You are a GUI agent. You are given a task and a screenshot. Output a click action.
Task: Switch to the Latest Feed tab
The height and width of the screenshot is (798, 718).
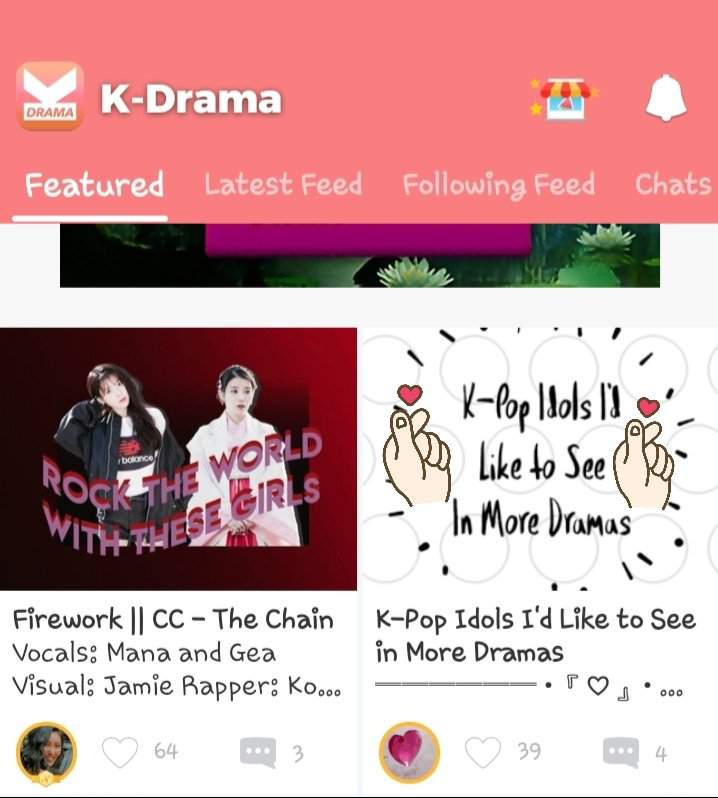click(x=283, y=185)
